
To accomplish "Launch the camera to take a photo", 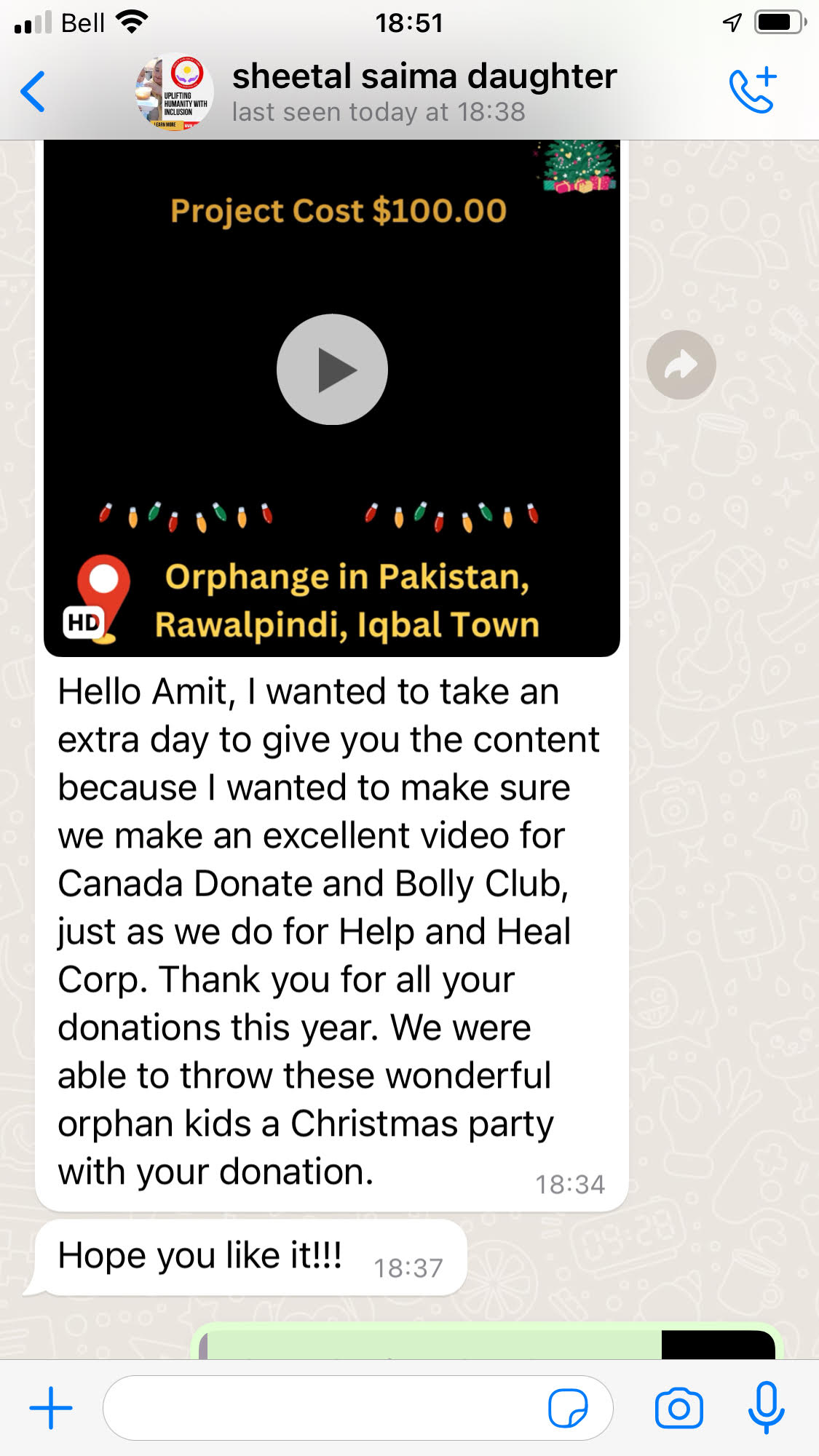I will [678, 1408].
